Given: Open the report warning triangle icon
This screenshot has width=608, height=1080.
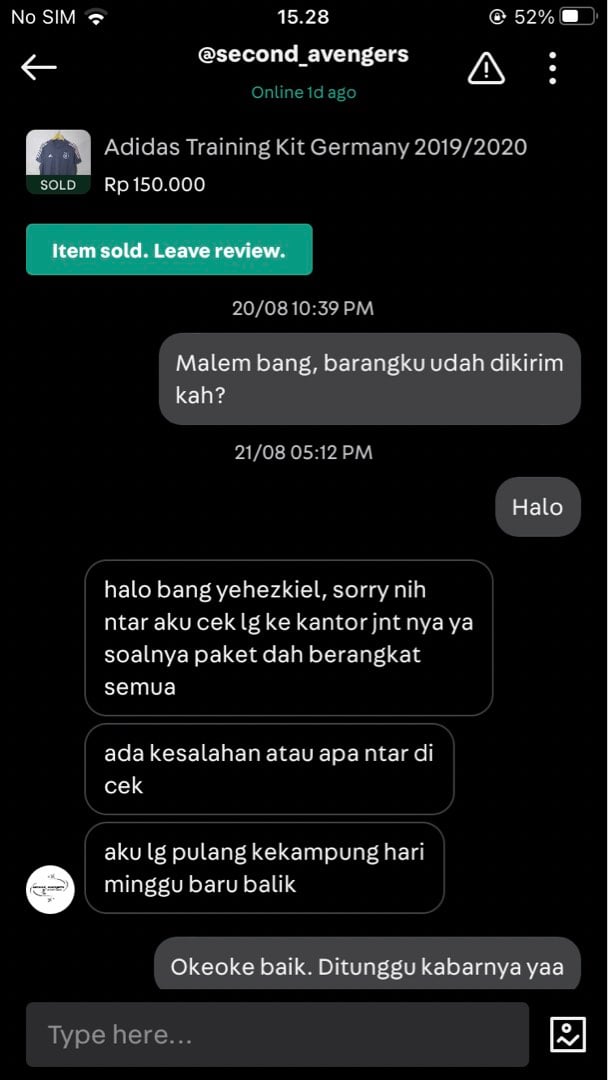Looking at the screenshot, I should (x=486, y=68).
